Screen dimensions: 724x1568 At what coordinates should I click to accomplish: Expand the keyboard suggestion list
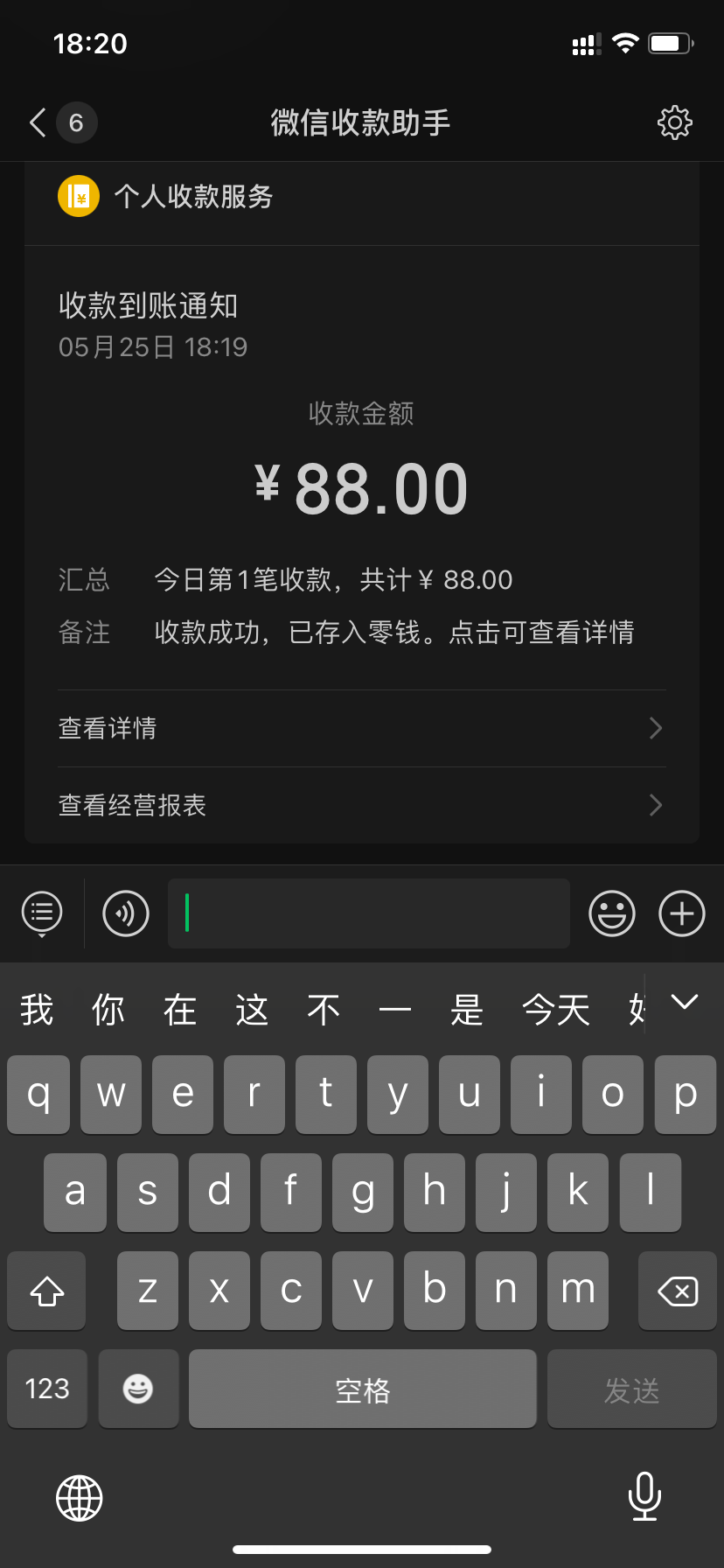point(684,1003)
